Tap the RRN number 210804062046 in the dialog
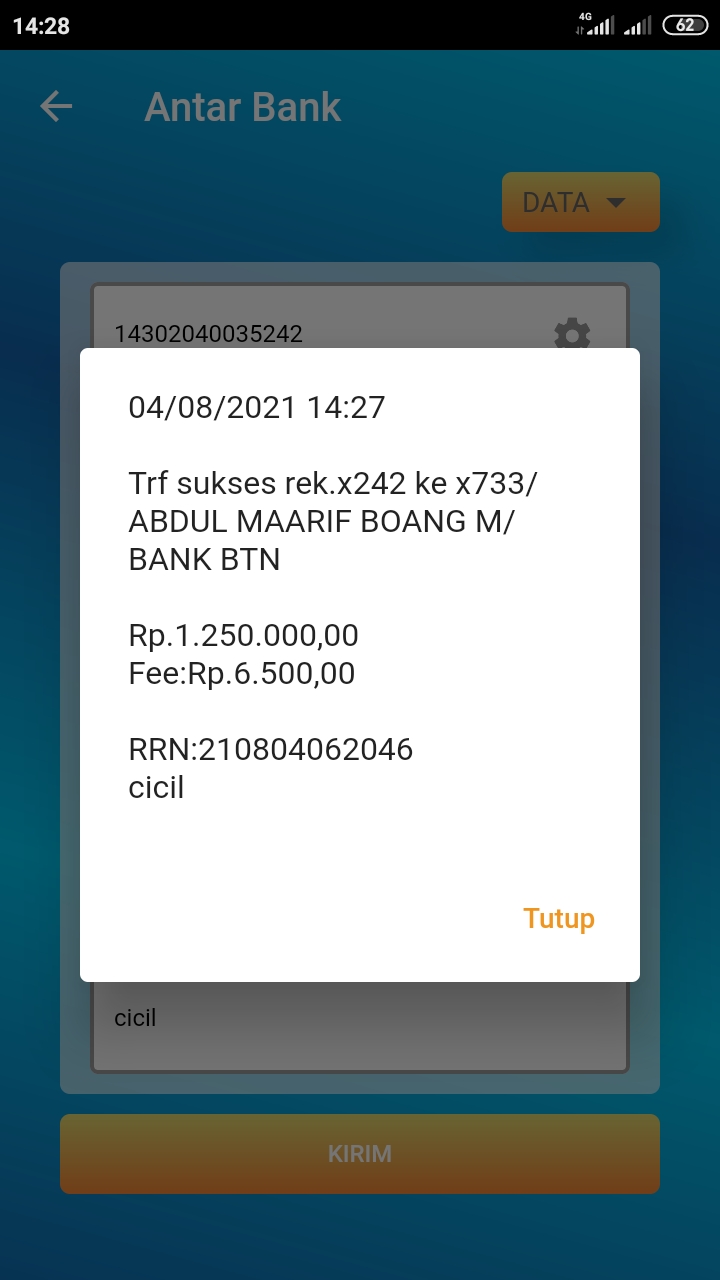This screenshot has width=720, height=1280. click(272, 749)
